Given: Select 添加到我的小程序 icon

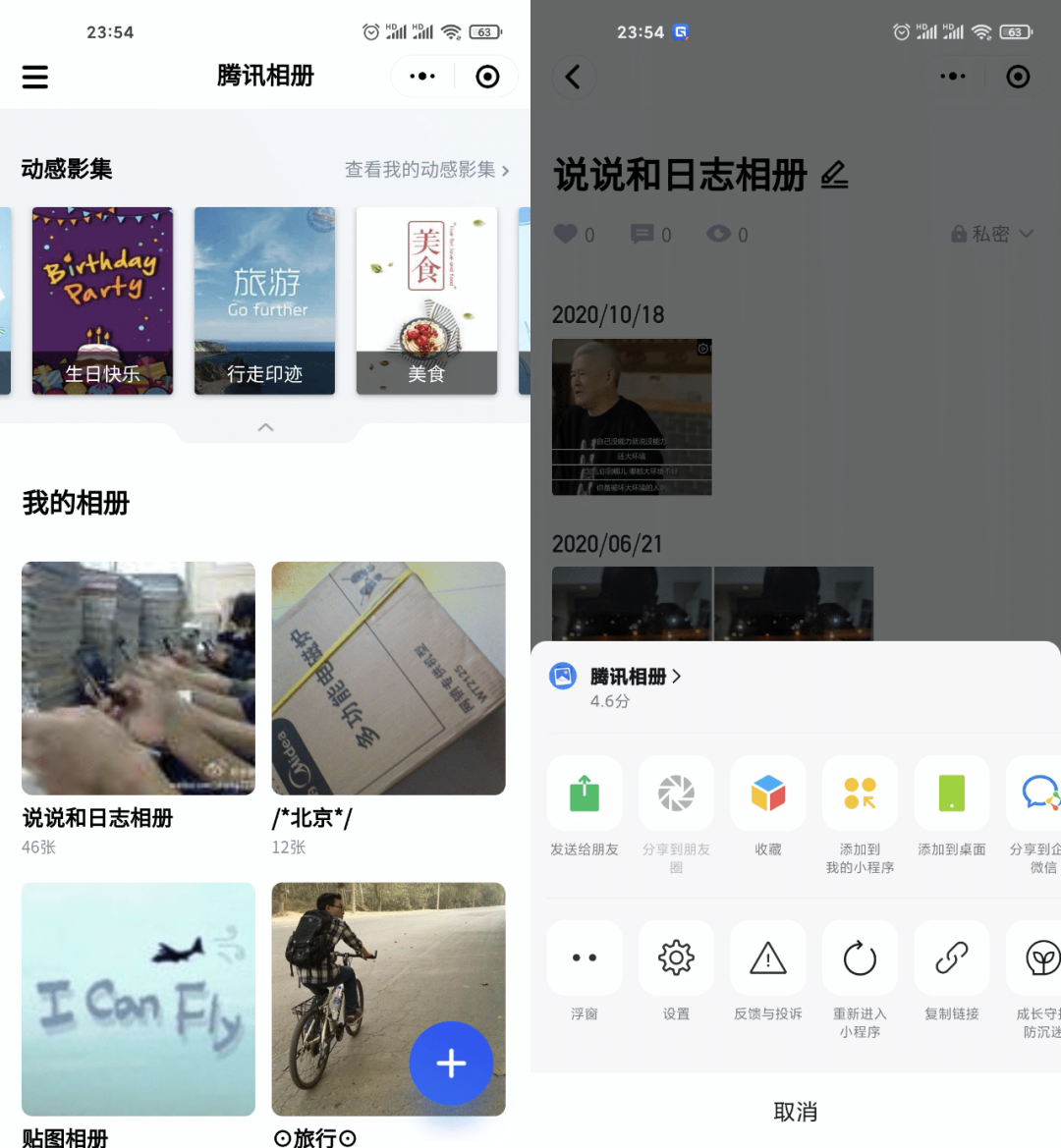Looking at the screenshot, I should [x=860, y=793].
